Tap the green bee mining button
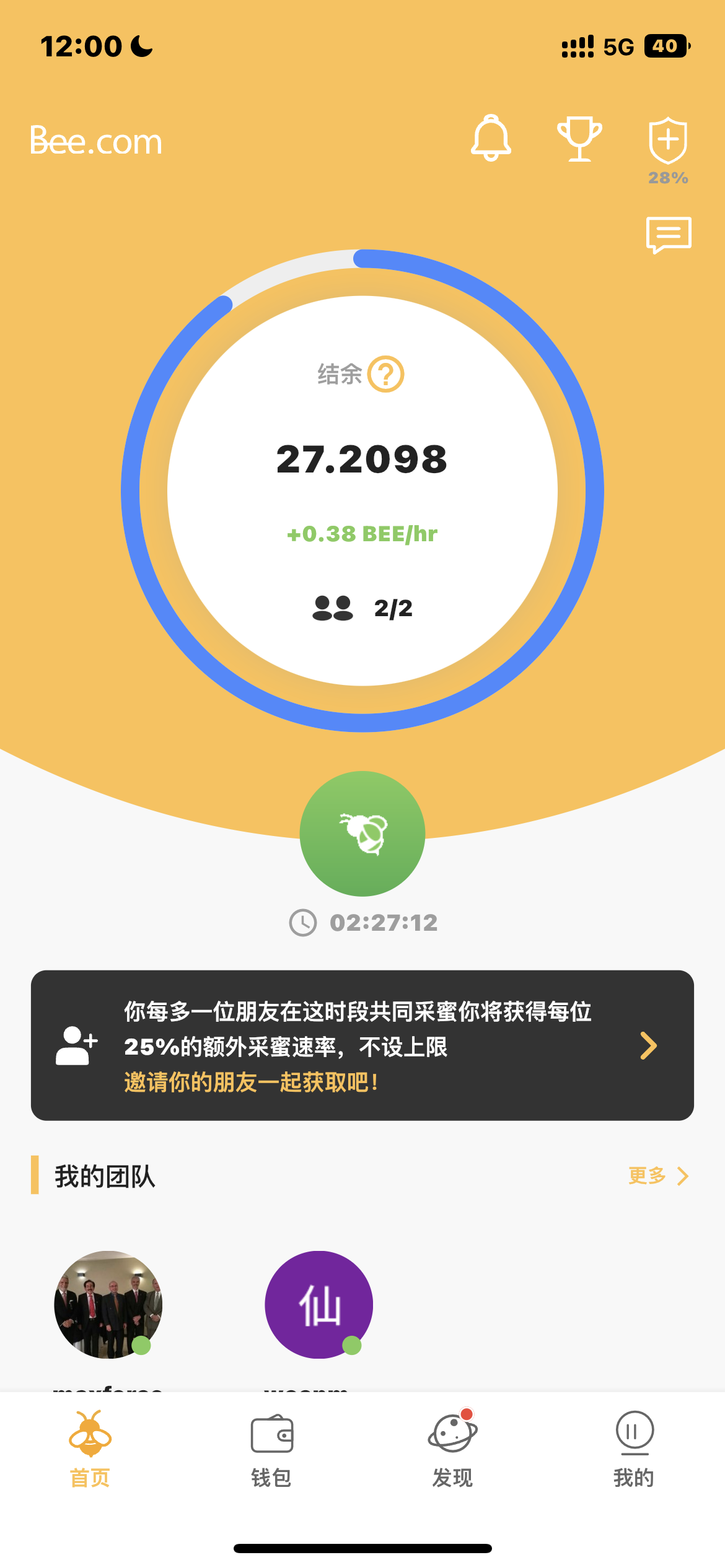This screenshot has width=725, height=1568. pyautogui.click(x=362, y=834)
